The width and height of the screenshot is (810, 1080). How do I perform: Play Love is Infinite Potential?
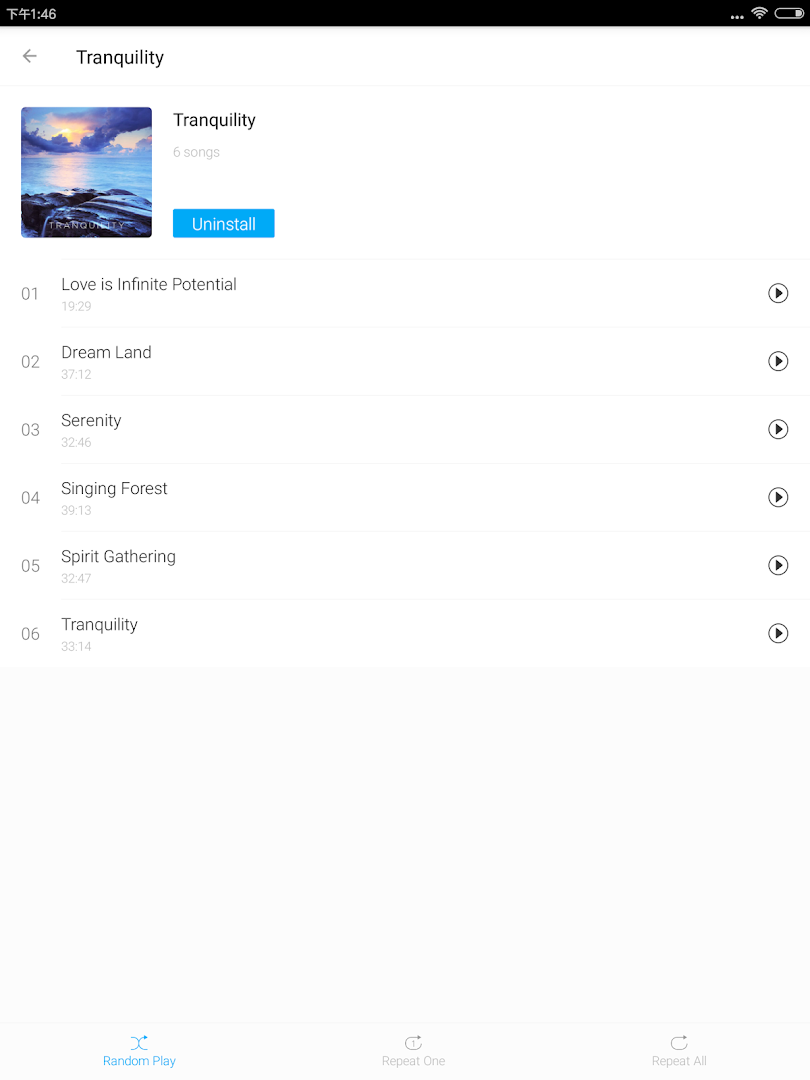pyautogui.click(x=778, y=293)
